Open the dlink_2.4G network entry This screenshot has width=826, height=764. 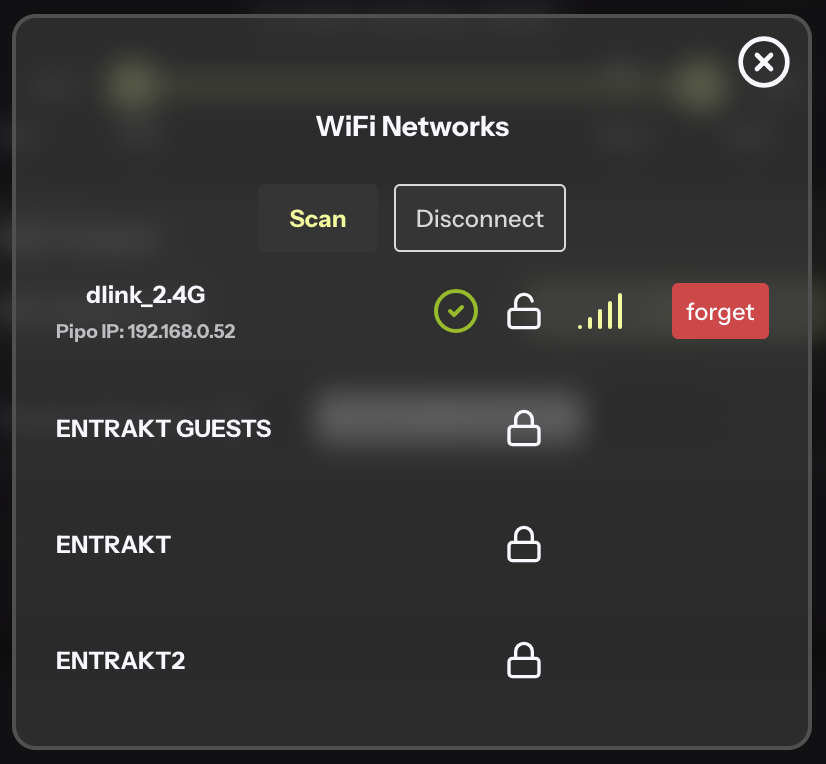point(145,295)
